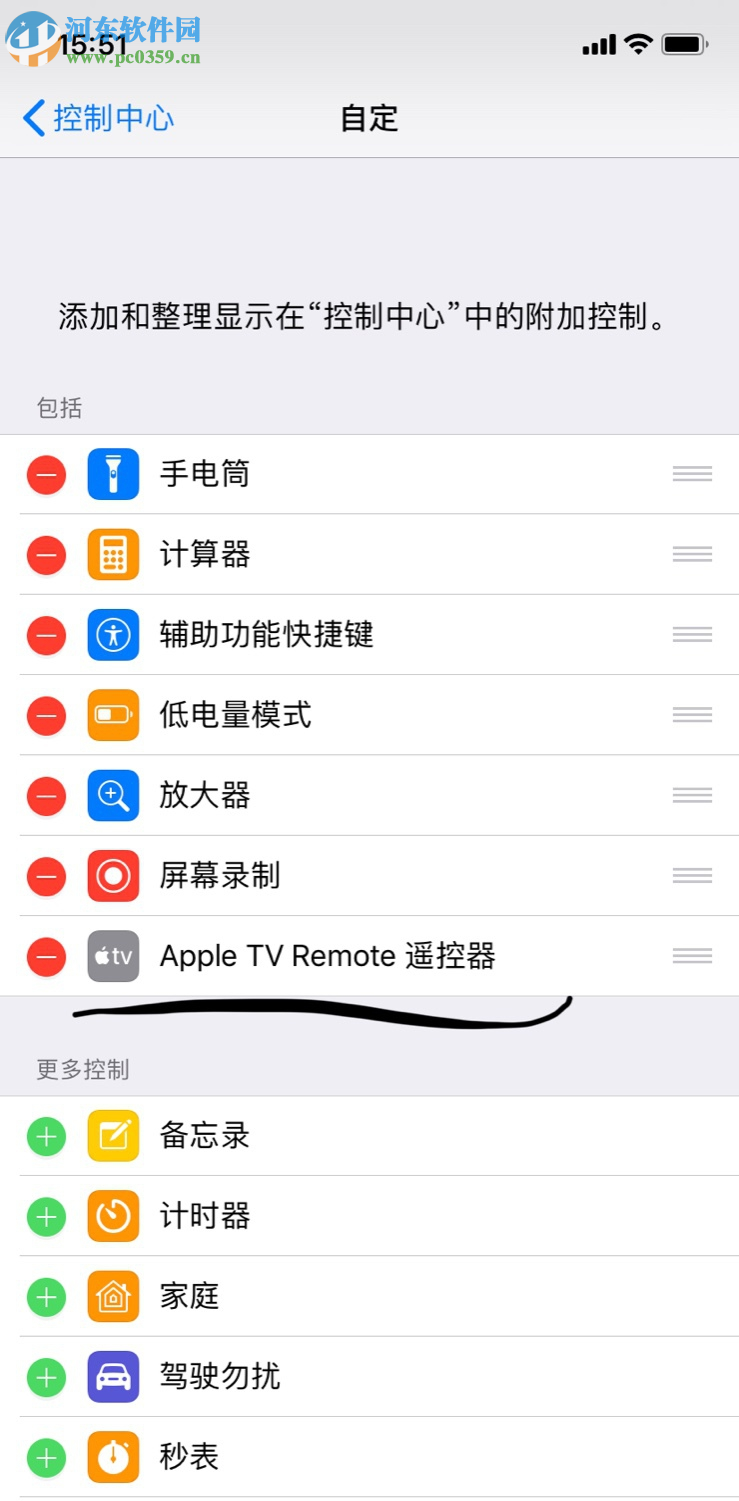The width and height of the screenshot is (739, 1501).
Task: Click the 自定 title text
Action: click(x=368, y=118)
